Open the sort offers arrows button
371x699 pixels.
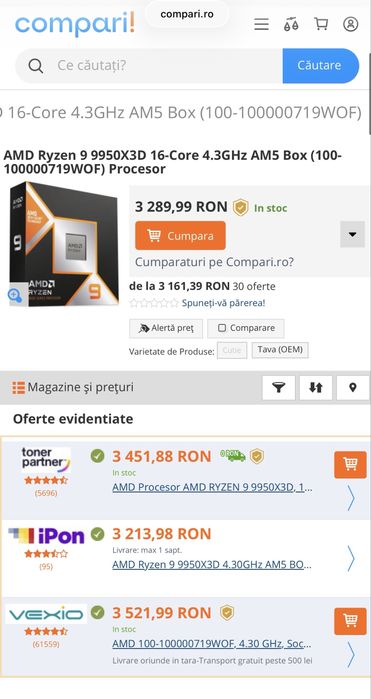tap(316, 388)
